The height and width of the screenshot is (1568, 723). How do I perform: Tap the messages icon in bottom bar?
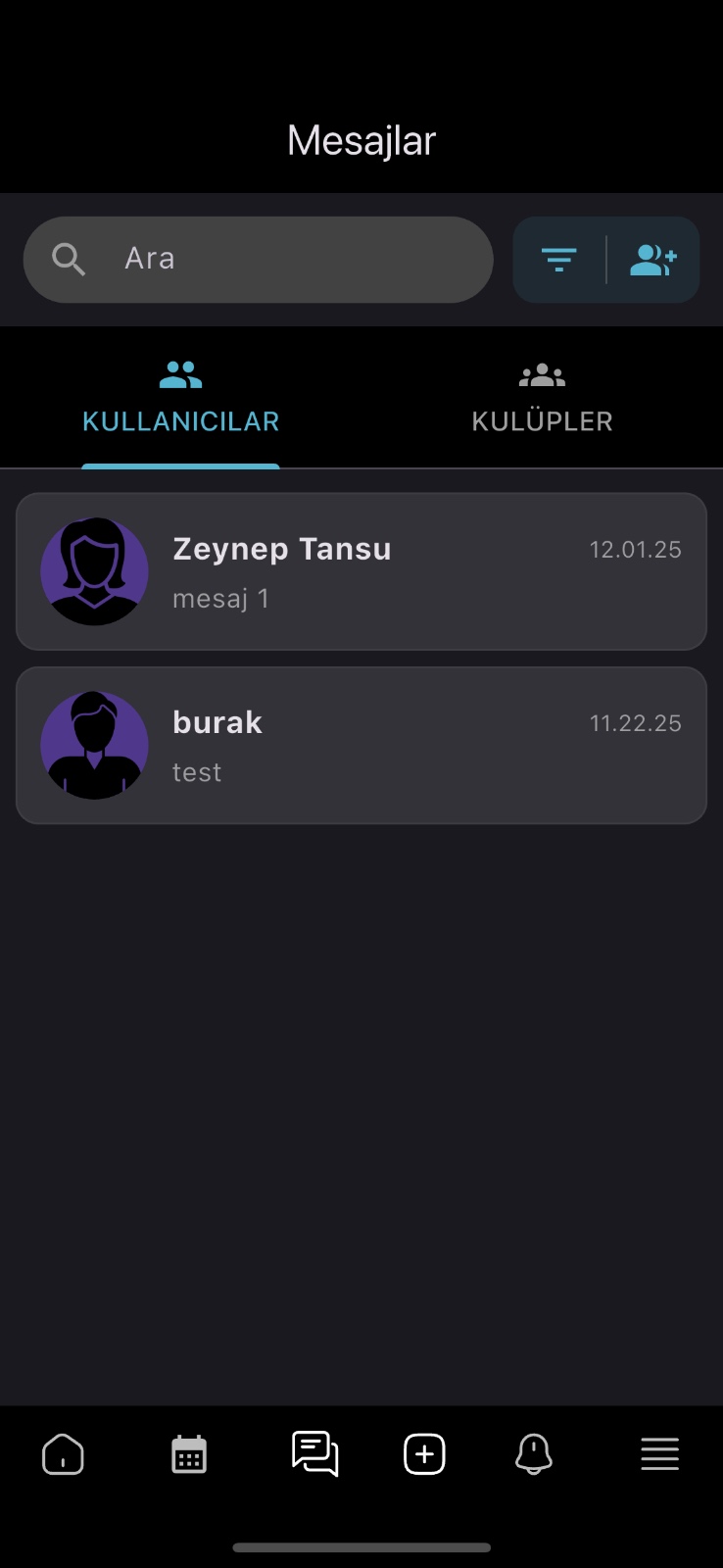point(314,1454)
